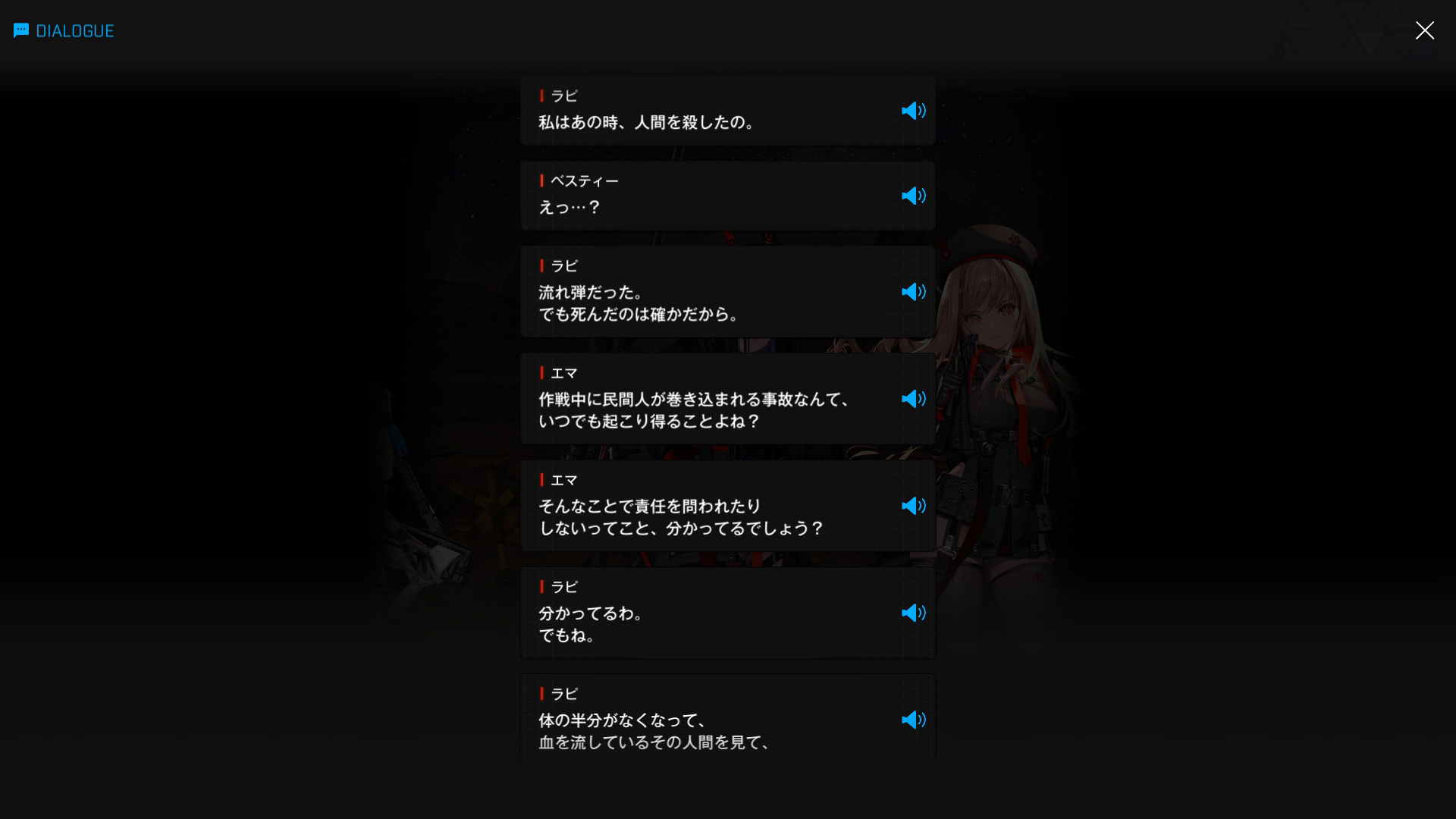The height and width of the screenshot is (819, 1456).
Task: Play audio for エマ's line そんなことで責任を
Action: [x=913, y=506]
